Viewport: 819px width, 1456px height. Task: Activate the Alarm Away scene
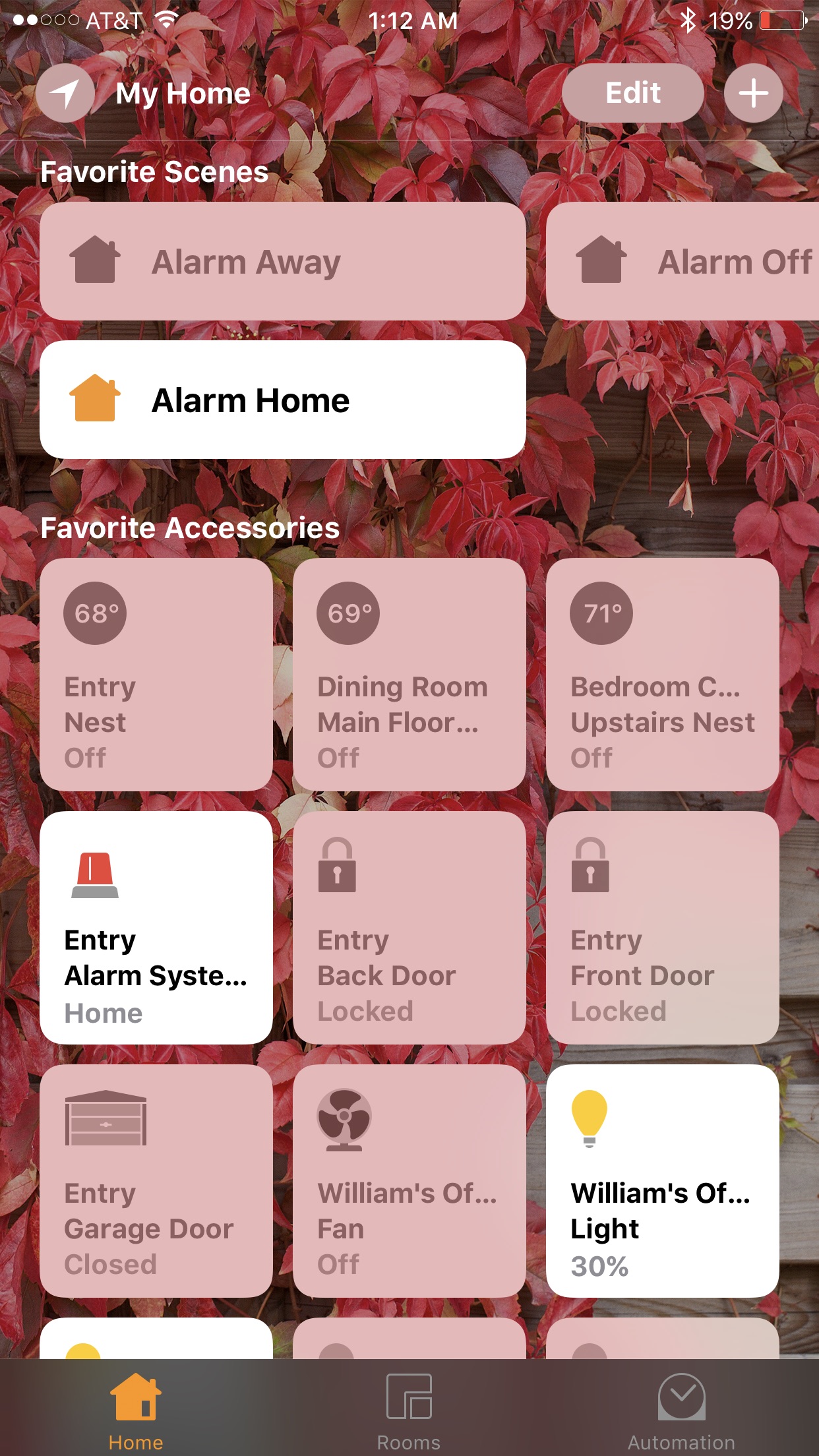pos(283,261)
